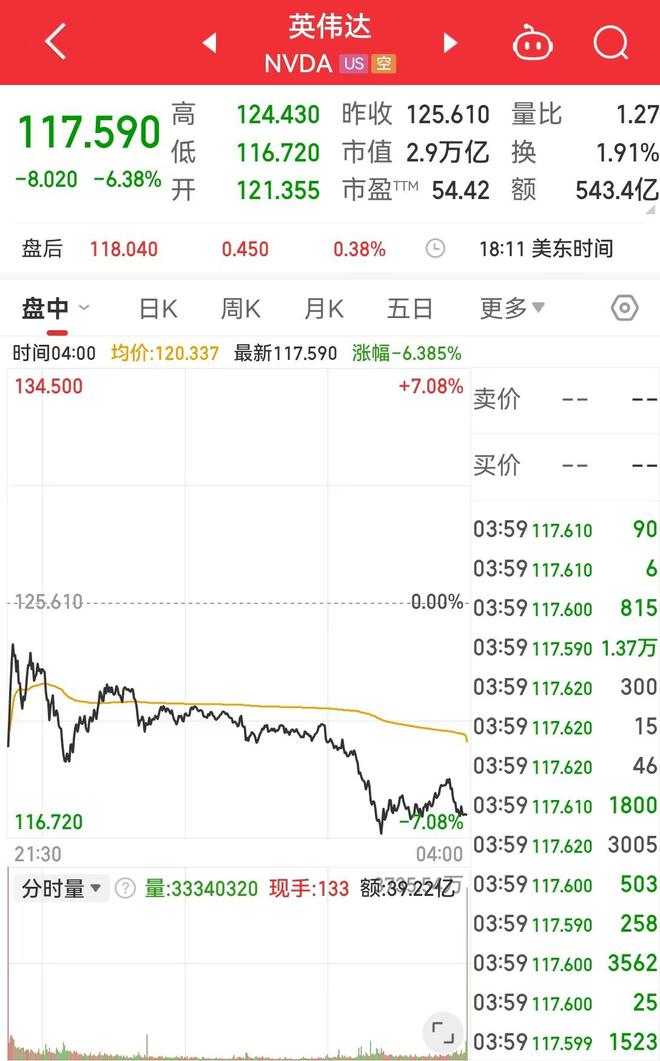Switch to the 日K tab
Screen dimensions: 660x1061
pos(158,309)
